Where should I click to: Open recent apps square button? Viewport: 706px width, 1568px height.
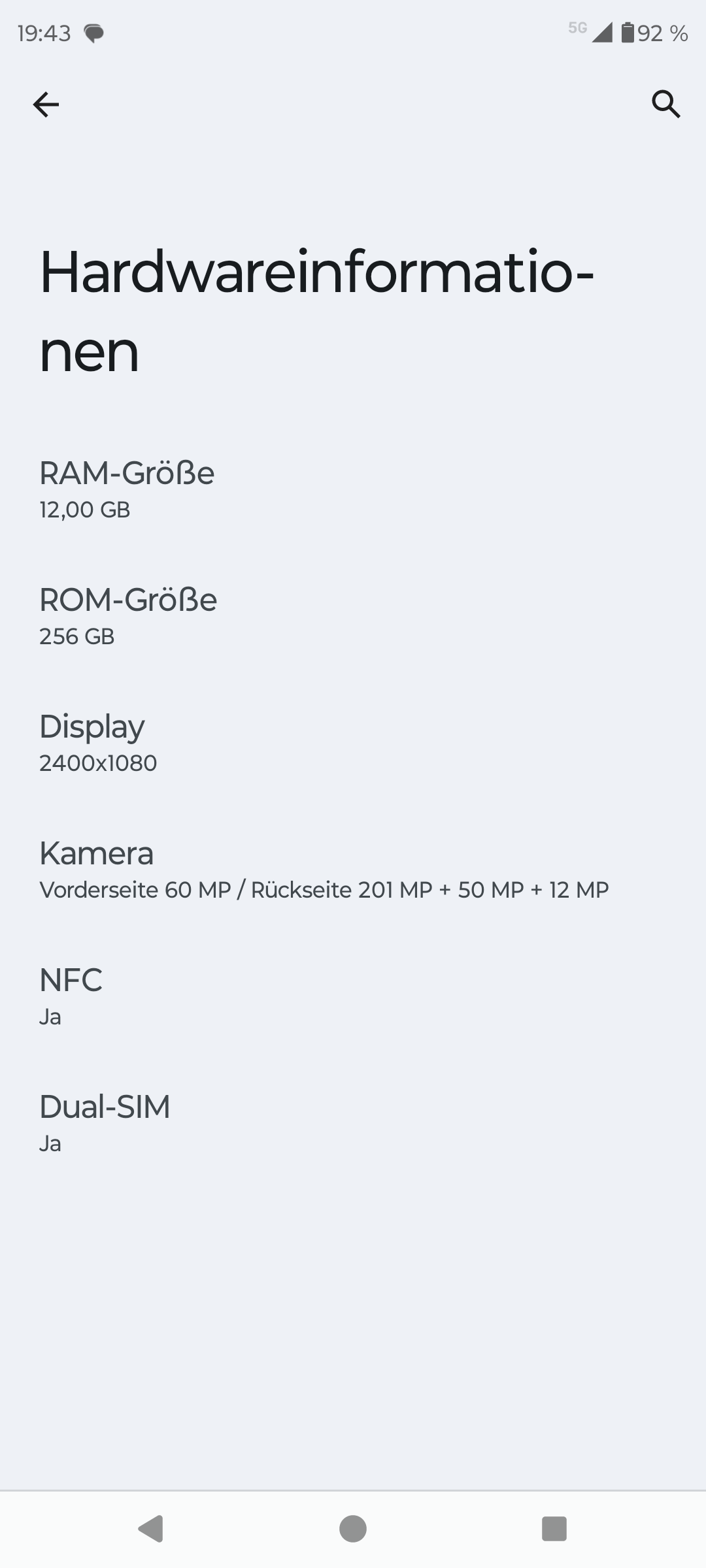click(554, 1529)
